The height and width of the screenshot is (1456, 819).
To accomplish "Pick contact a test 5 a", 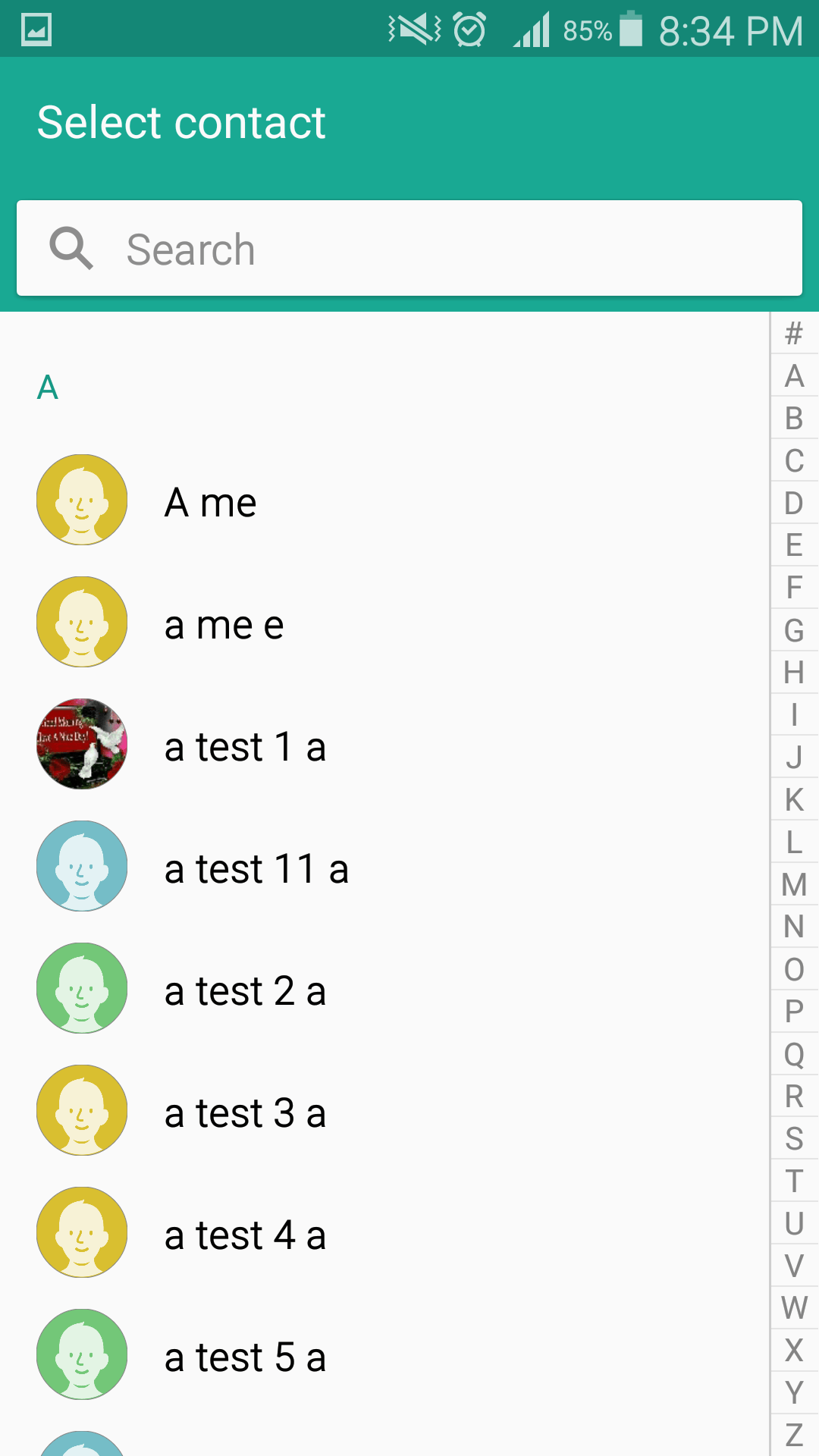I will coord(384,1355).
